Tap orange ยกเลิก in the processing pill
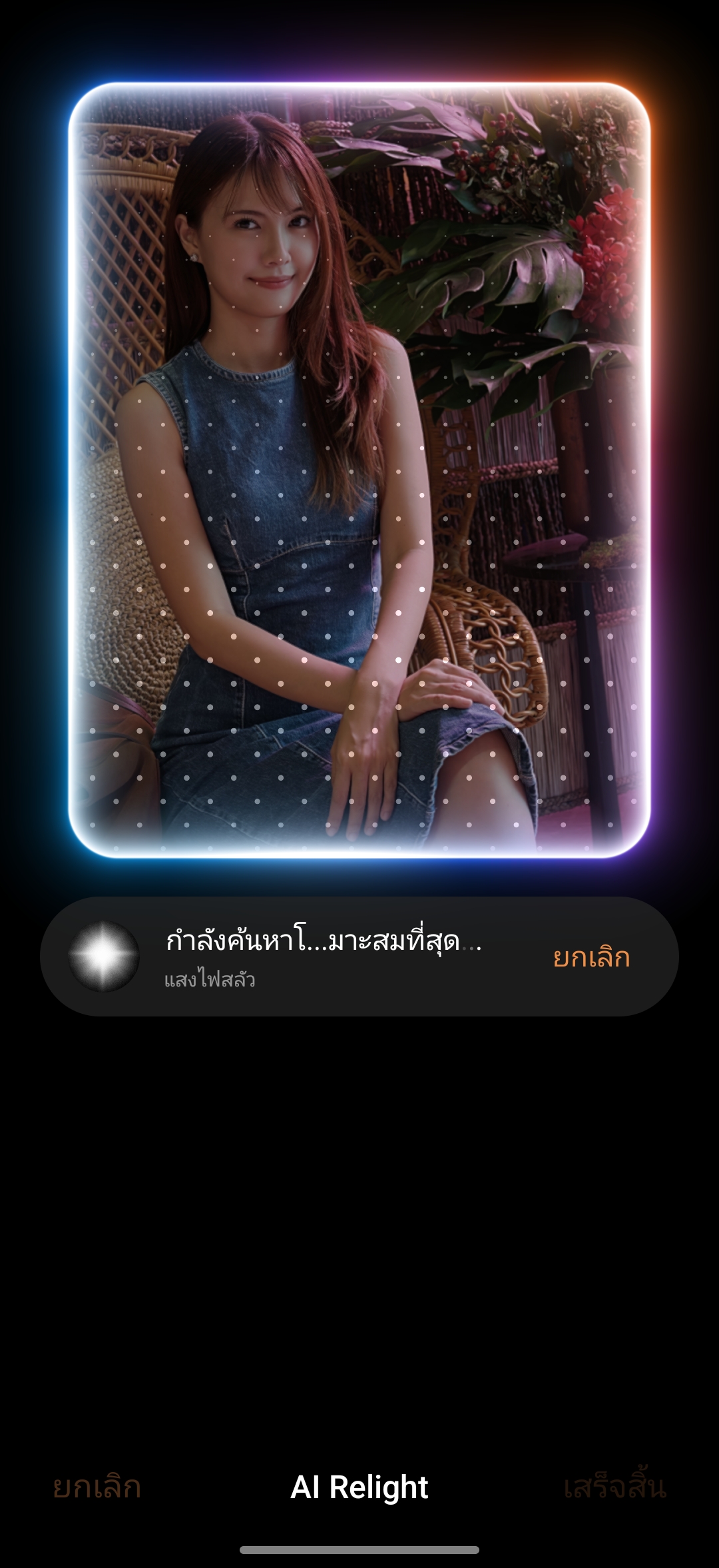This screenshot has height=1568, width=719. point(591,957)
